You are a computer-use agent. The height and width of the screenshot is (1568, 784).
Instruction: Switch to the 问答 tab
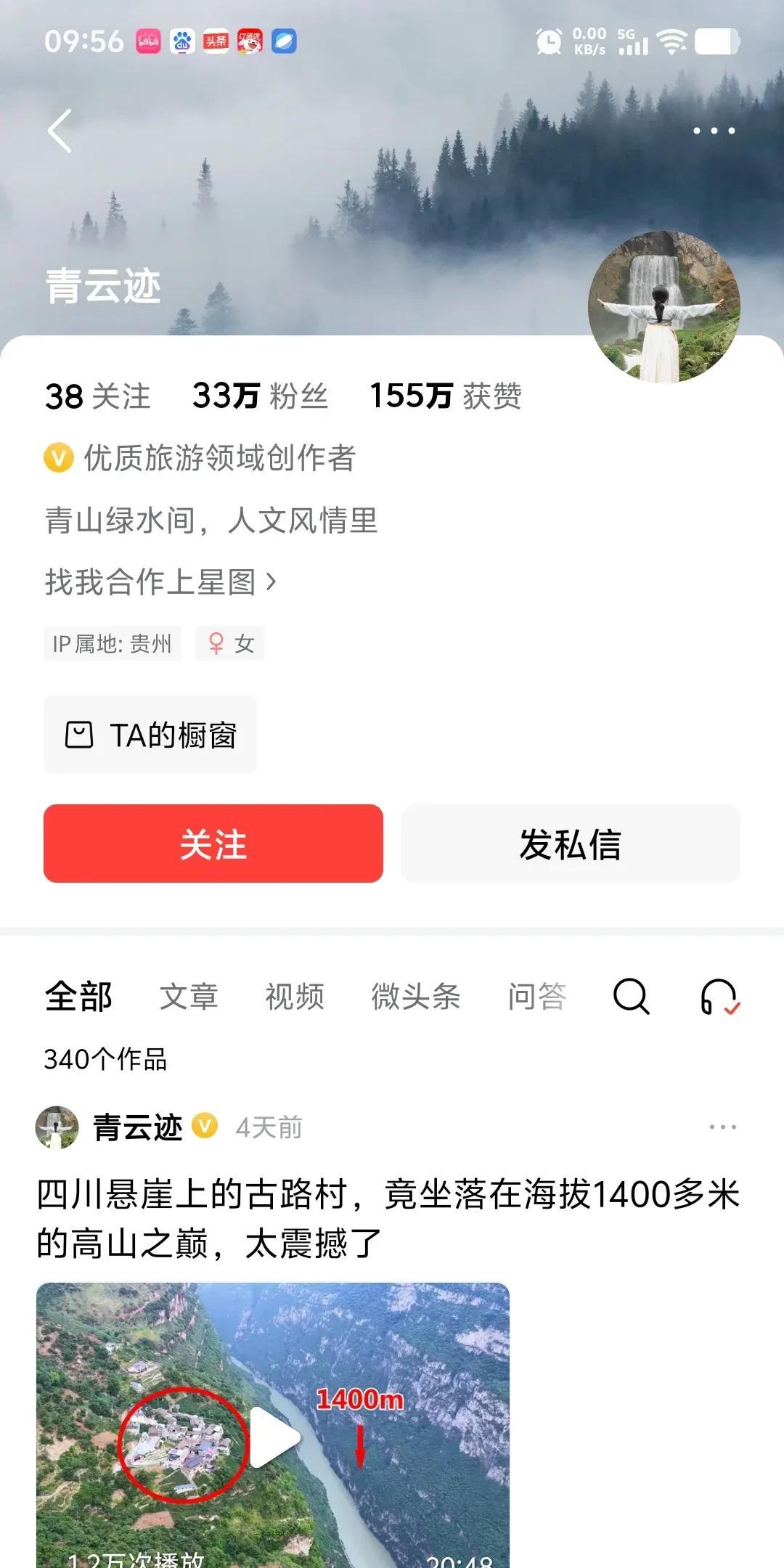coord(536,996)
